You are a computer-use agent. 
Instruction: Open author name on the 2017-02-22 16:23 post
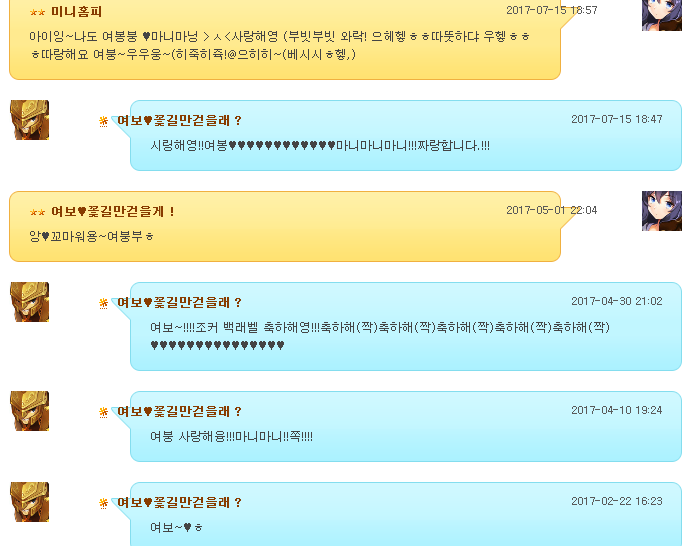pyautogui.click(x=179, y=503)
